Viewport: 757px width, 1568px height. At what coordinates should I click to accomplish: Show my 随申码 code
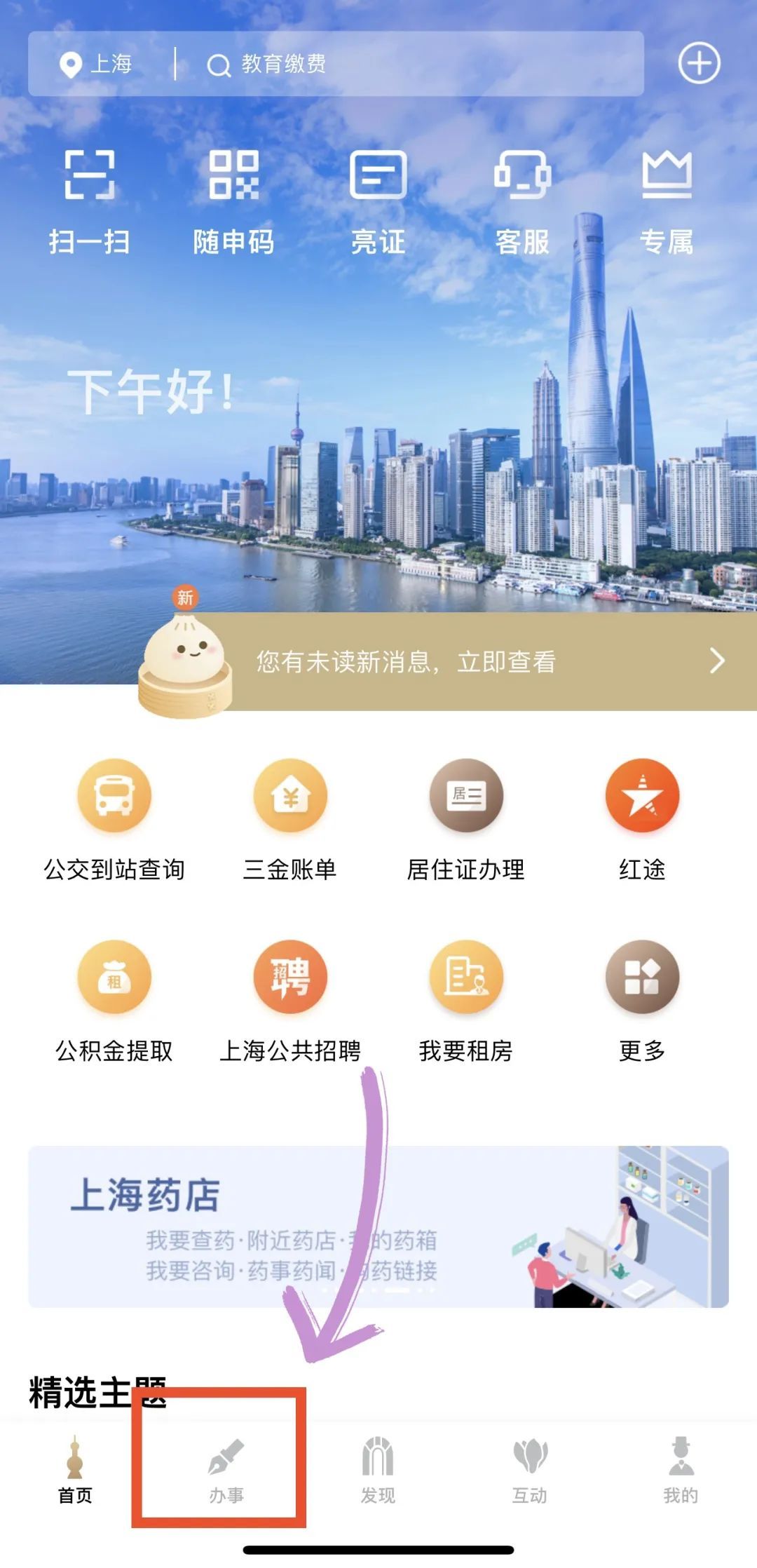click(x=234, y=201)
